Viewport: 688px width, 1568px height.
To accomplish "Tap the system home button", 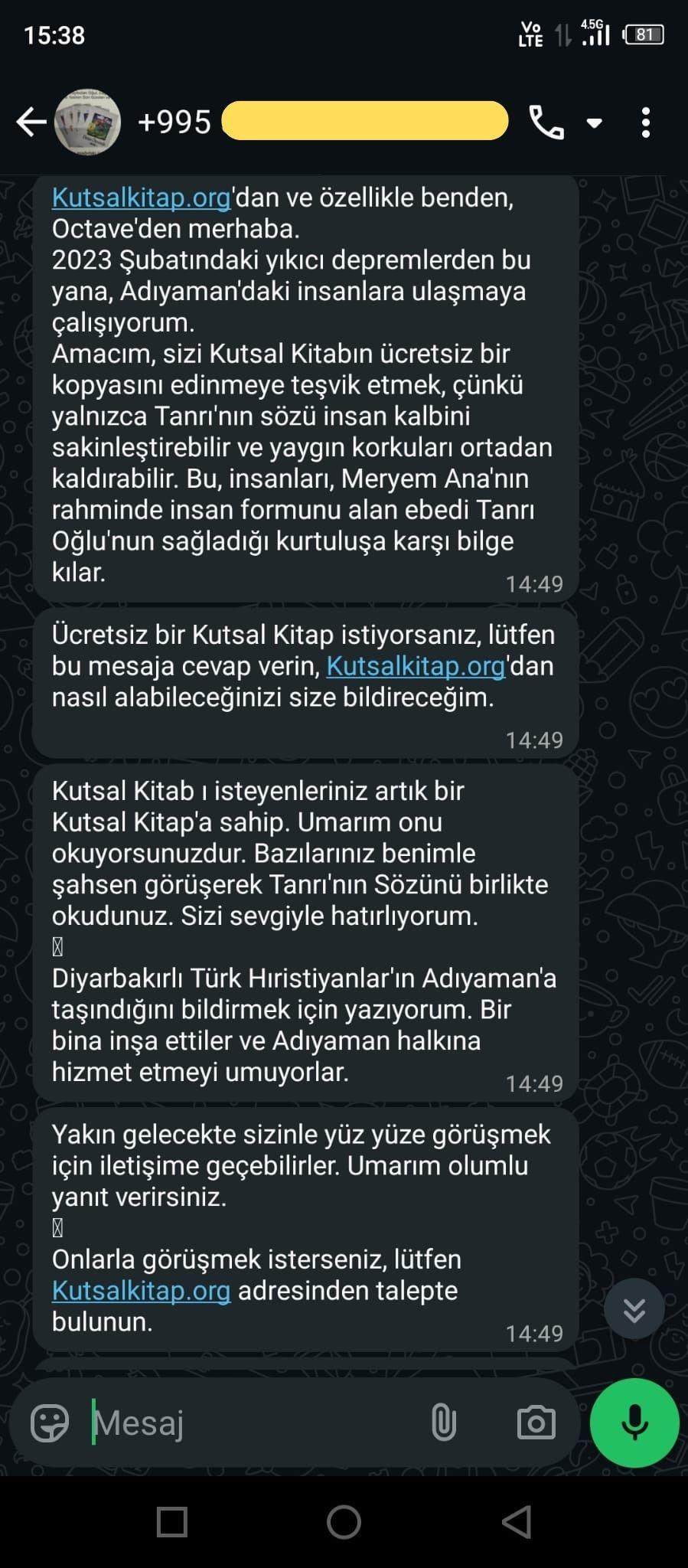I will (x=344, y=1522).
